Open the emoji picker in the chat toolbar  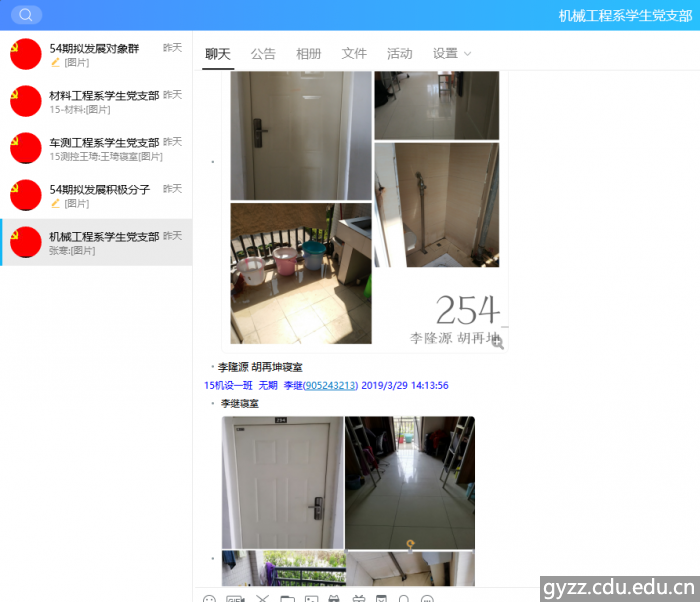[x=209, y=599]
